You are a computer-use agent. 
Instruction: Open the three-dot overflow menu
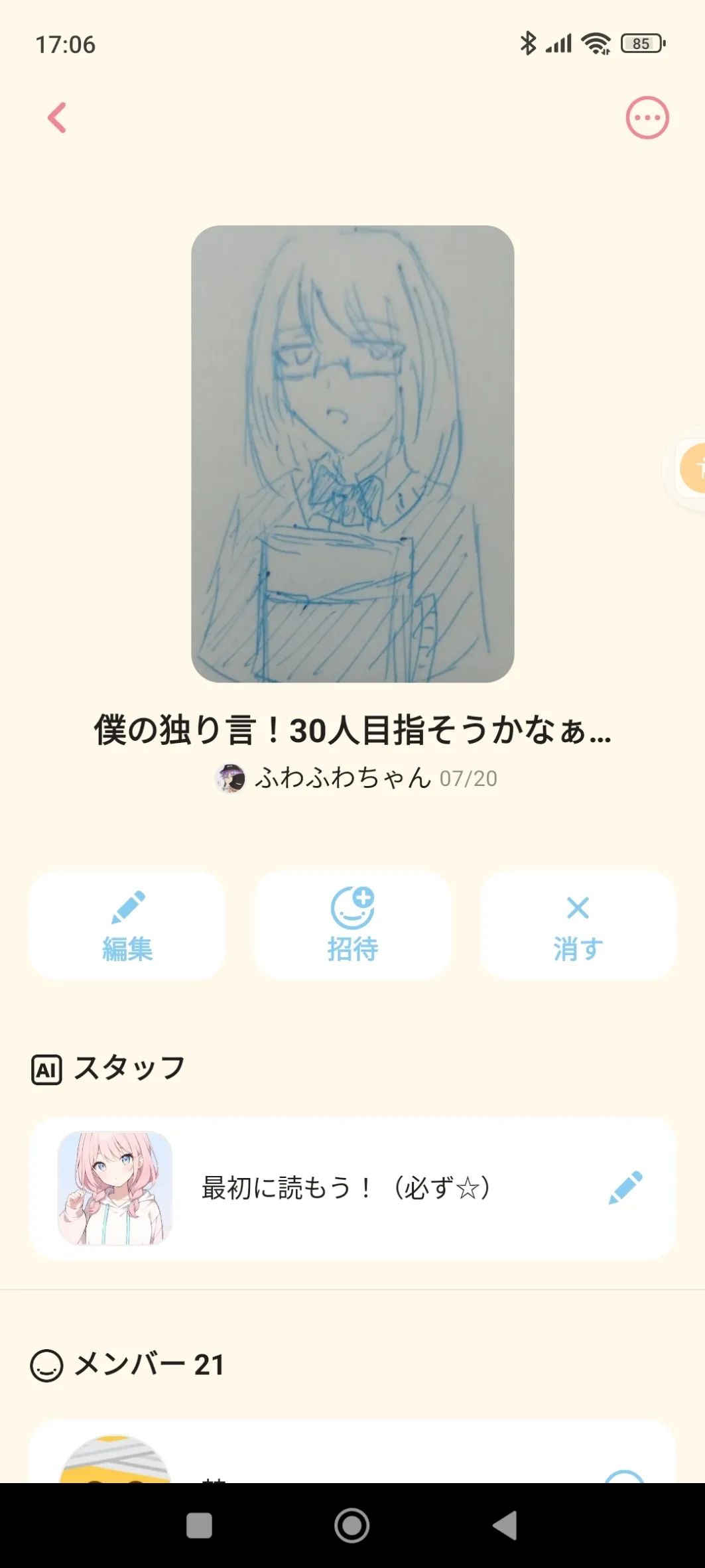point(647,118)
